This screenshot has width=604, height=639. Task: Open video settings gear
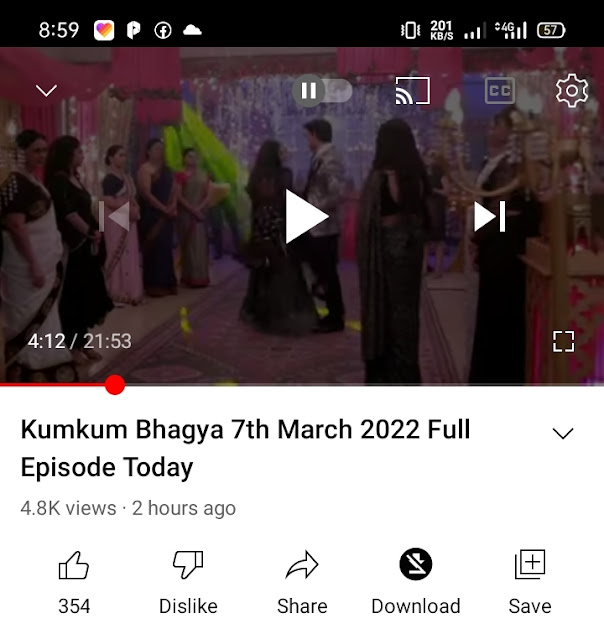(x=571, y=90)
